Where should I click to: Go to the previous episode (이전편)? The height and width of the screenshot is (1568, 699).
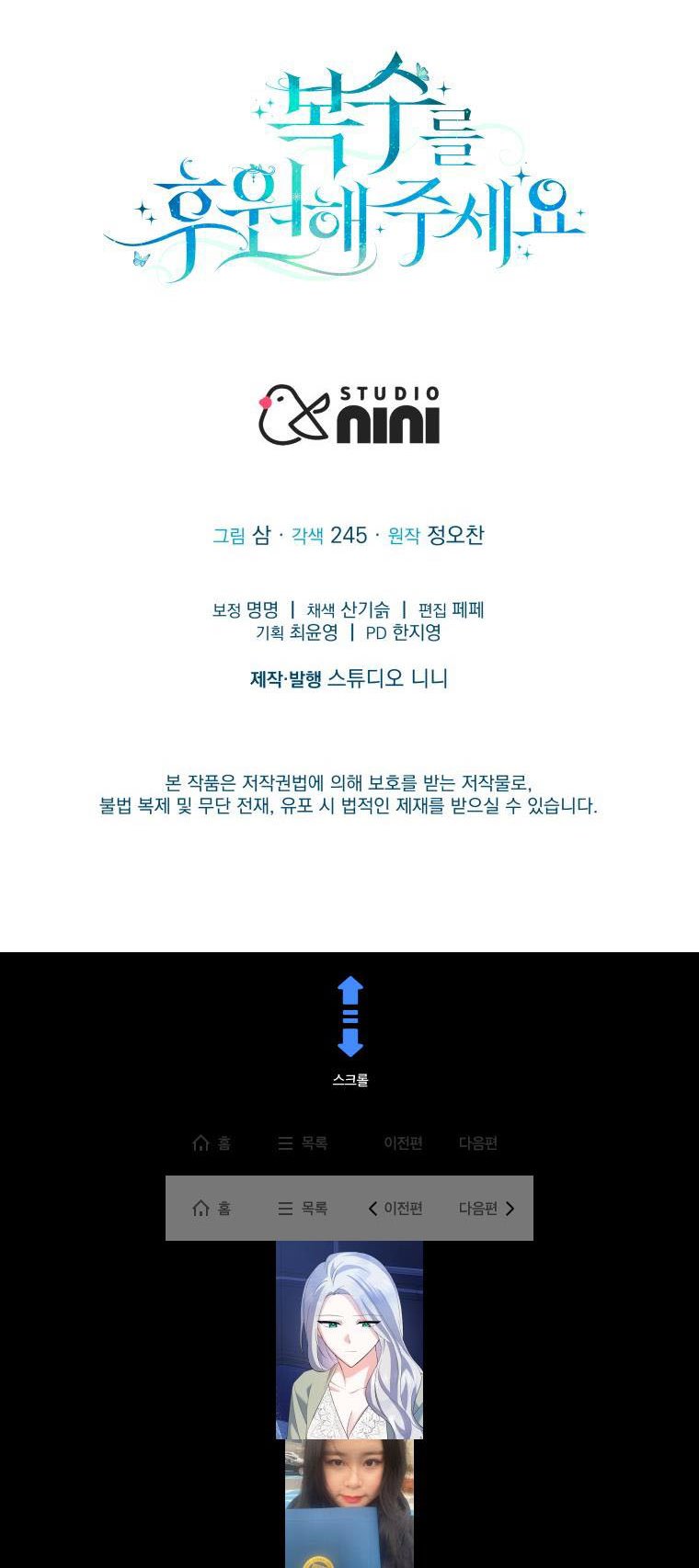[x=395, y=1209]
